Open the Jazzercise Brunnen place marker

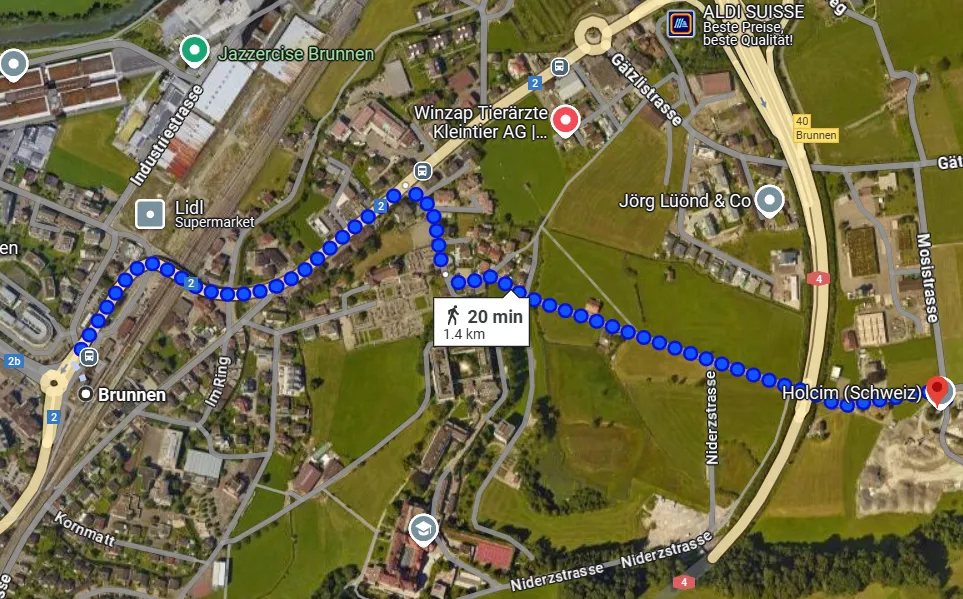click(193, 49)
